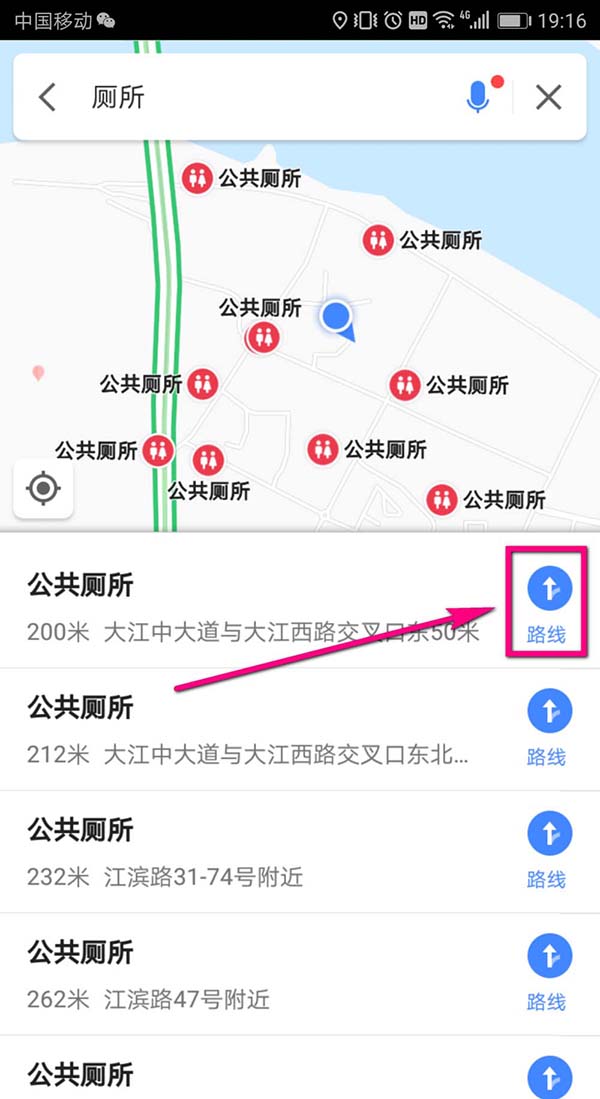Recenter map to my location
Image resolution: width=600 pixels, height=1099 pixels.
(x=44, y=490)
